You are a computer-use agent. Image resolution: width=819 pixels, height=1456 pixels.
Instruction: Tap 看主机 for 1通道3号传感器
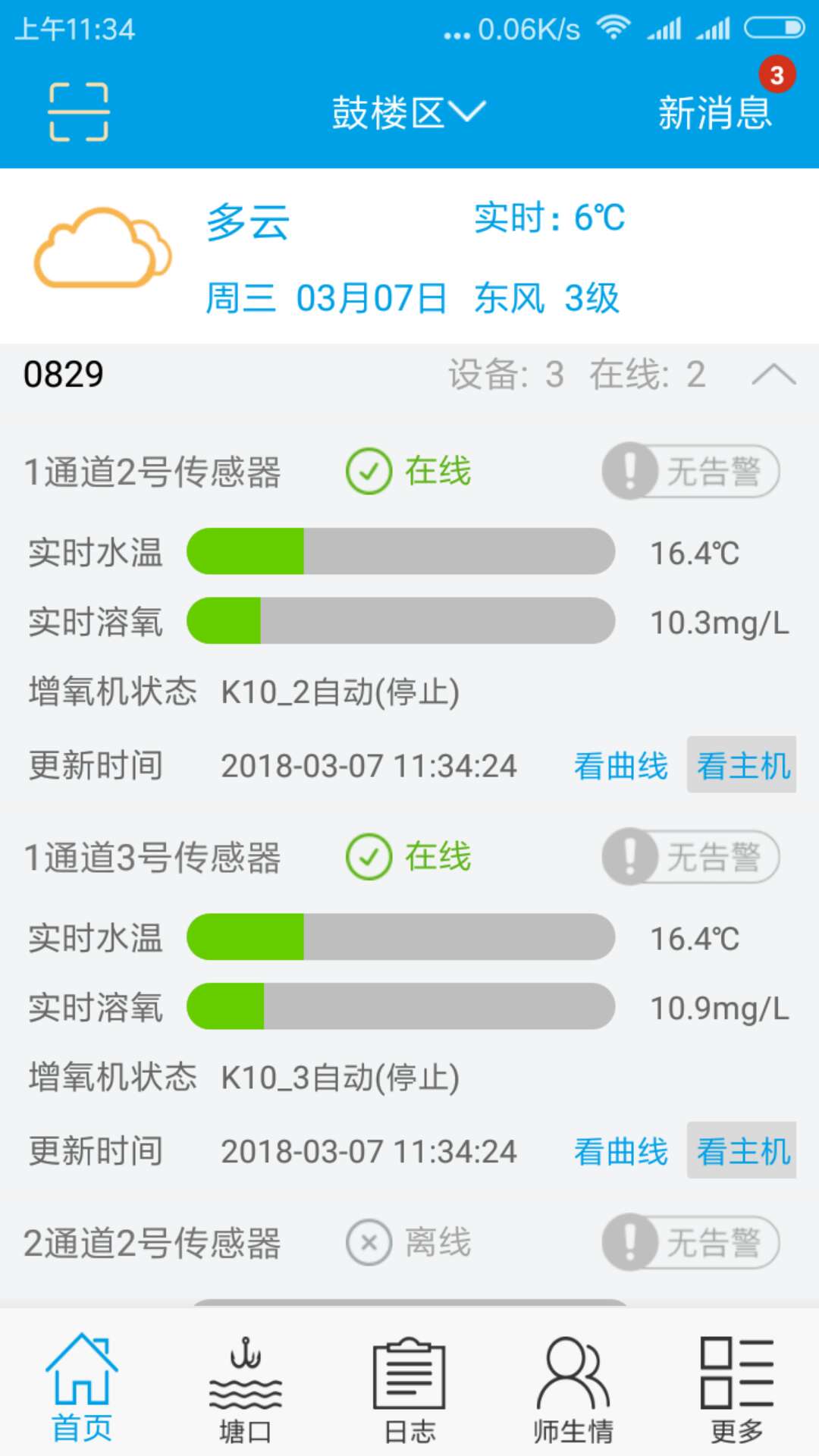[742, 1150]
